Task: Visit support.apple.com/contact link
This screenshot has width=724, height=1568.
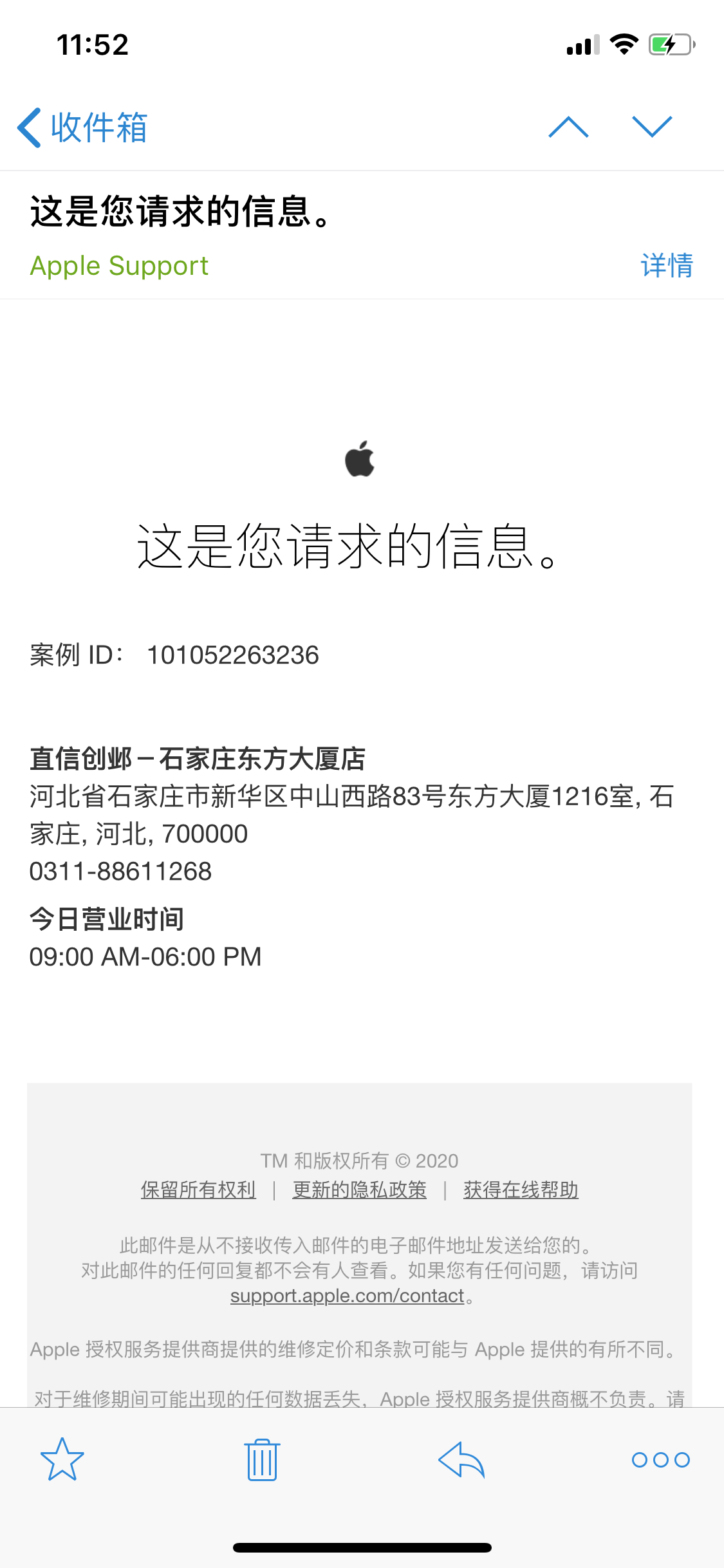Action: [x=348, y=1295]
